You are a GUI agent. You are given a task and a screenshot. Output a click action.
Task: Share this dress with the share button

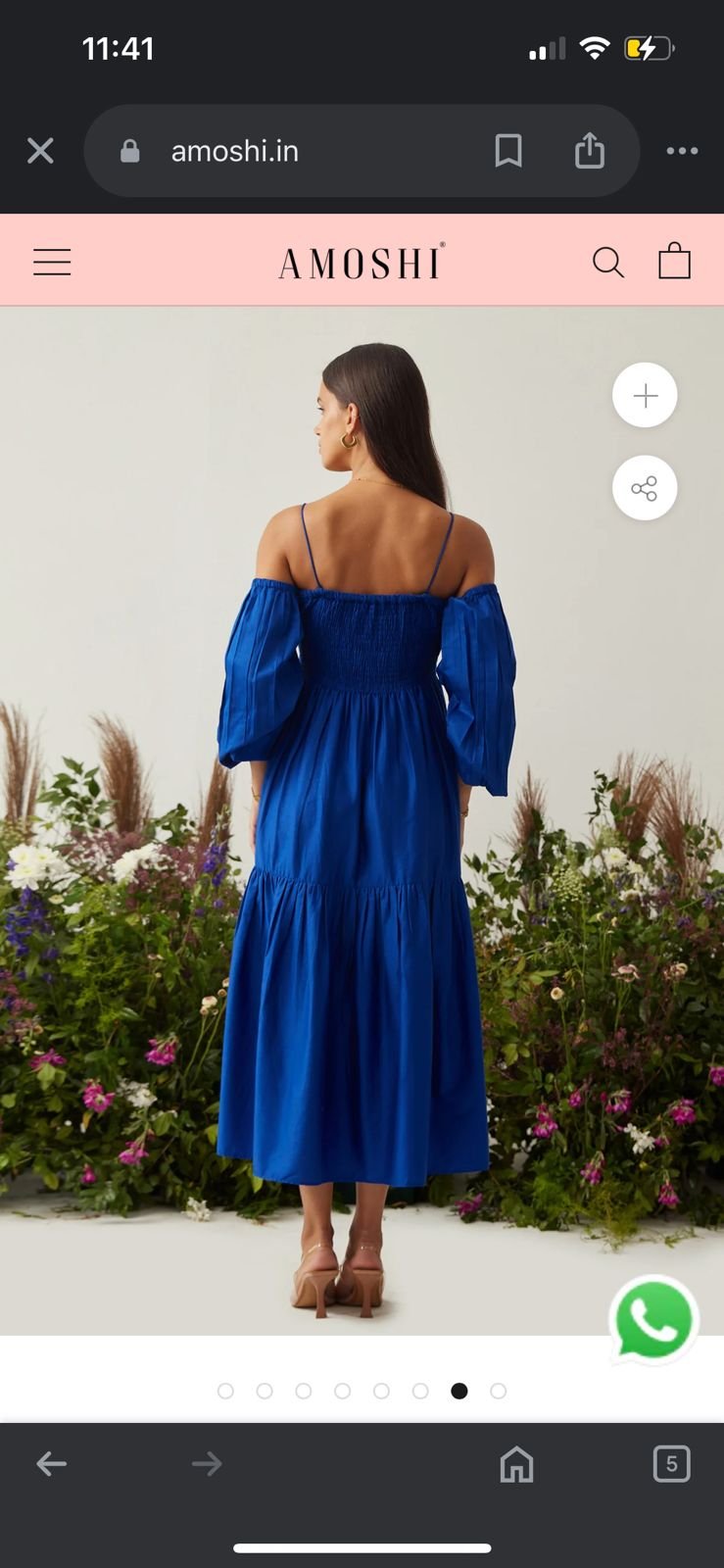tap(645, 488)
